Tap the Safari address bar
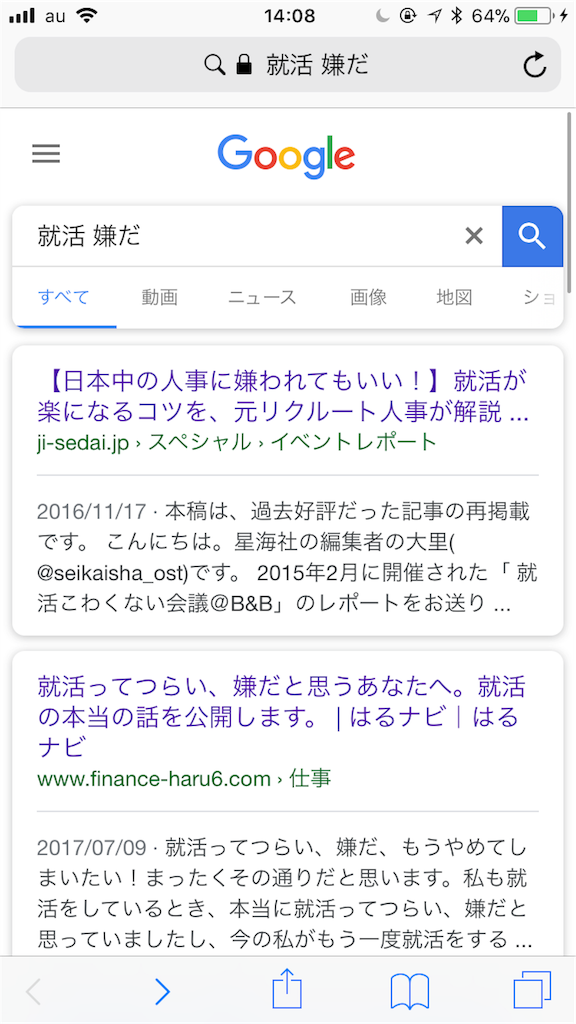 (287, 65)
